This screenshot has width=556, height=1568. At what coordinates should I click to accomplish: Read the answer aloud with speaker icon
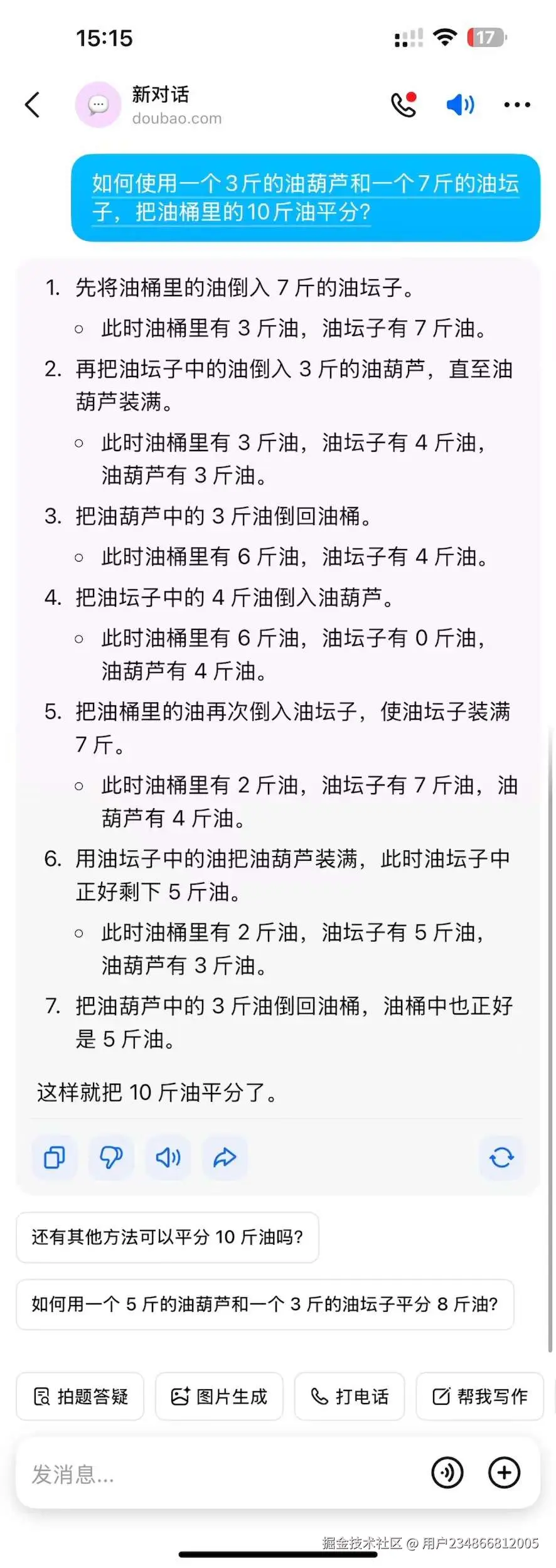(x=168, y=1158)
